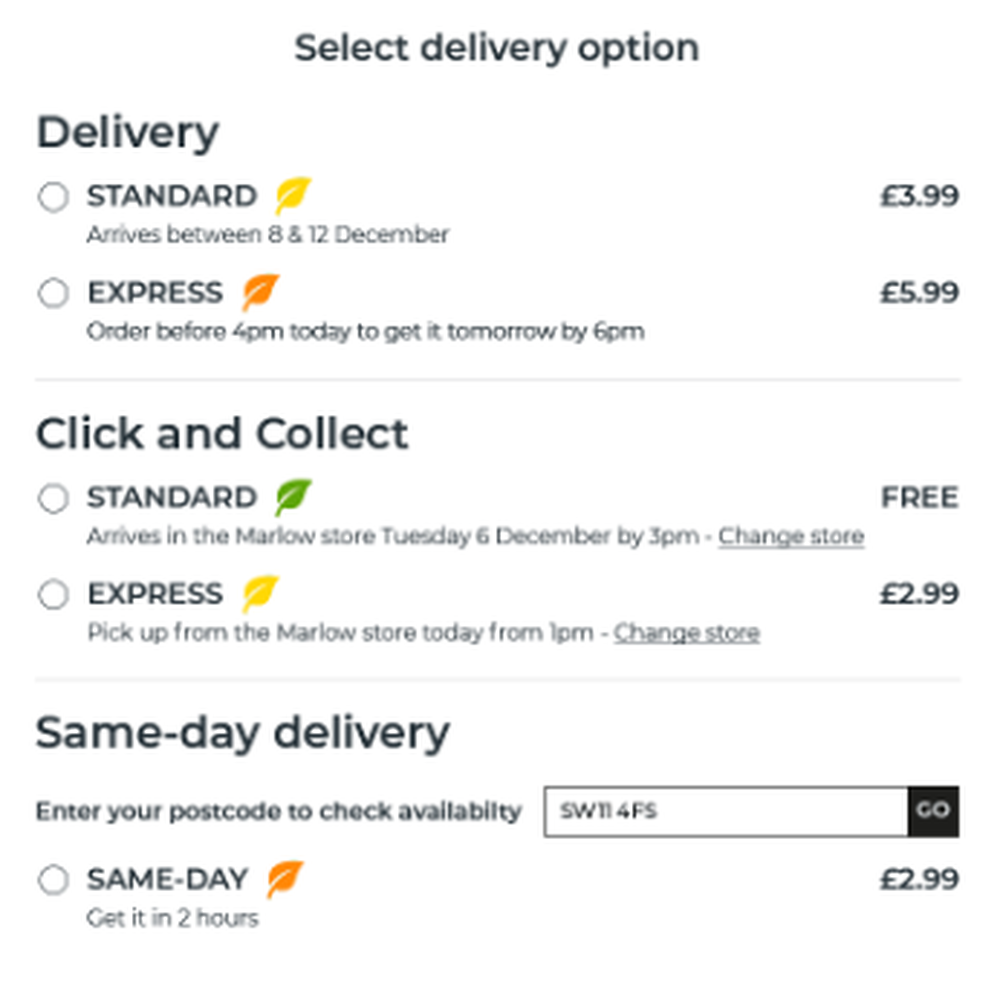This screenshot has height=991, width=1000.
Task: Tap Change store for Tuesday 6 December arrival
Action: (x=790, y=536)
